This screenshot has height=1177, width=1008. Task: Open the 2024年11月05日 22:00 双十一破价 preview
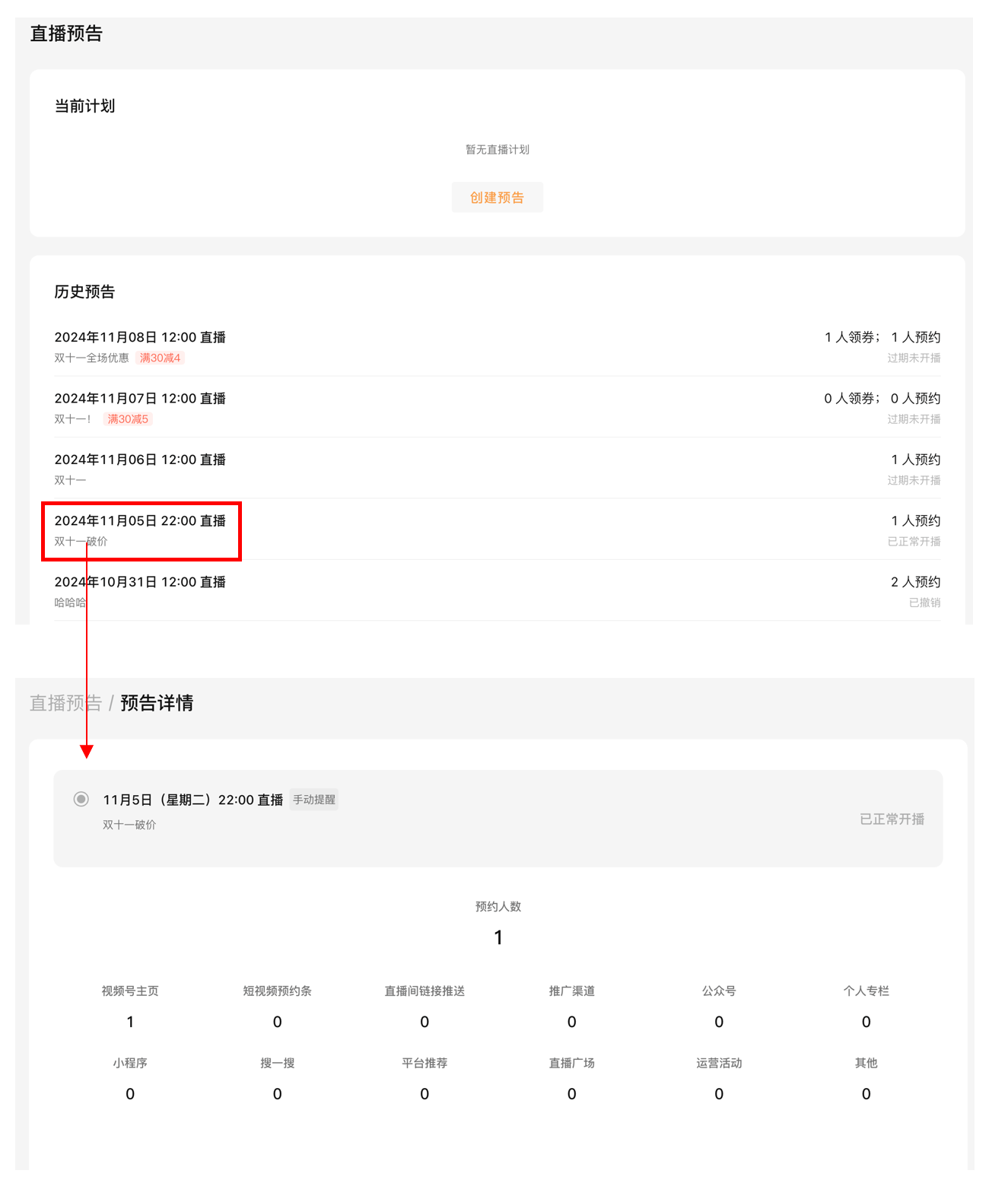[140, 521]
